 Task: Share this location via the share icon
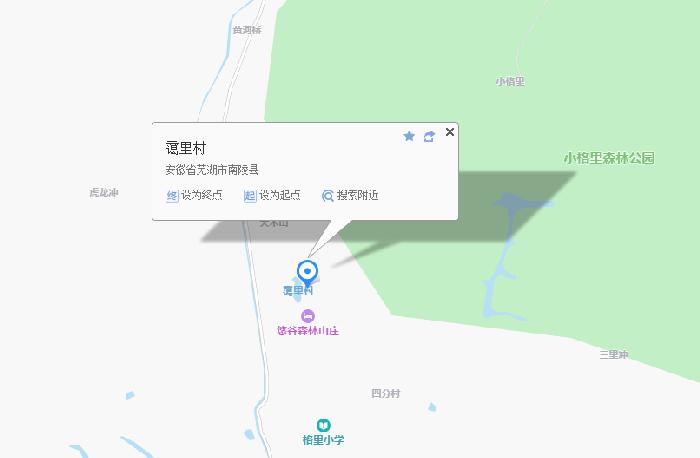click(429, 136)
